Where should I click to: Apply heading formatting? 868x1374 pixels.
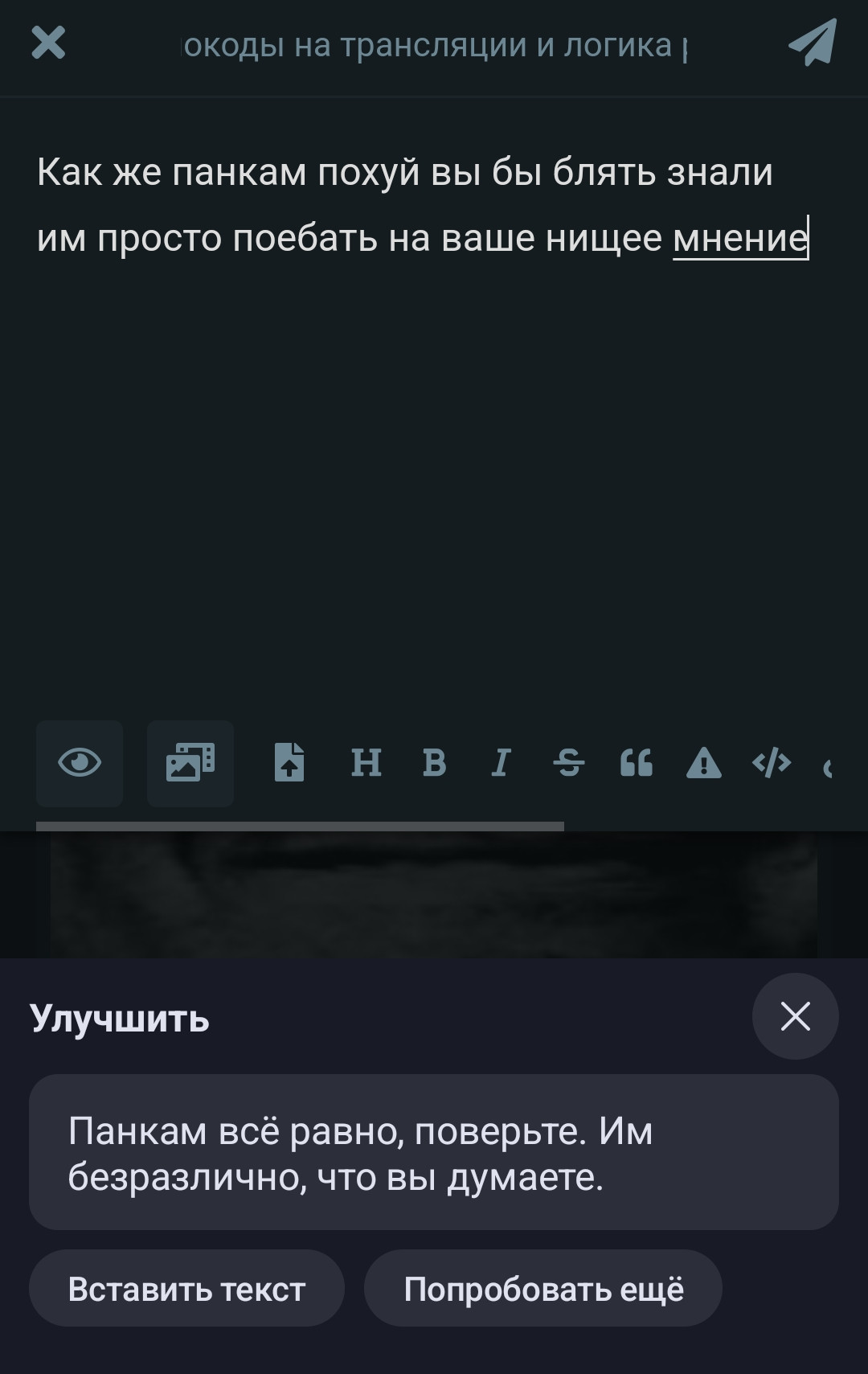(366, 762)
